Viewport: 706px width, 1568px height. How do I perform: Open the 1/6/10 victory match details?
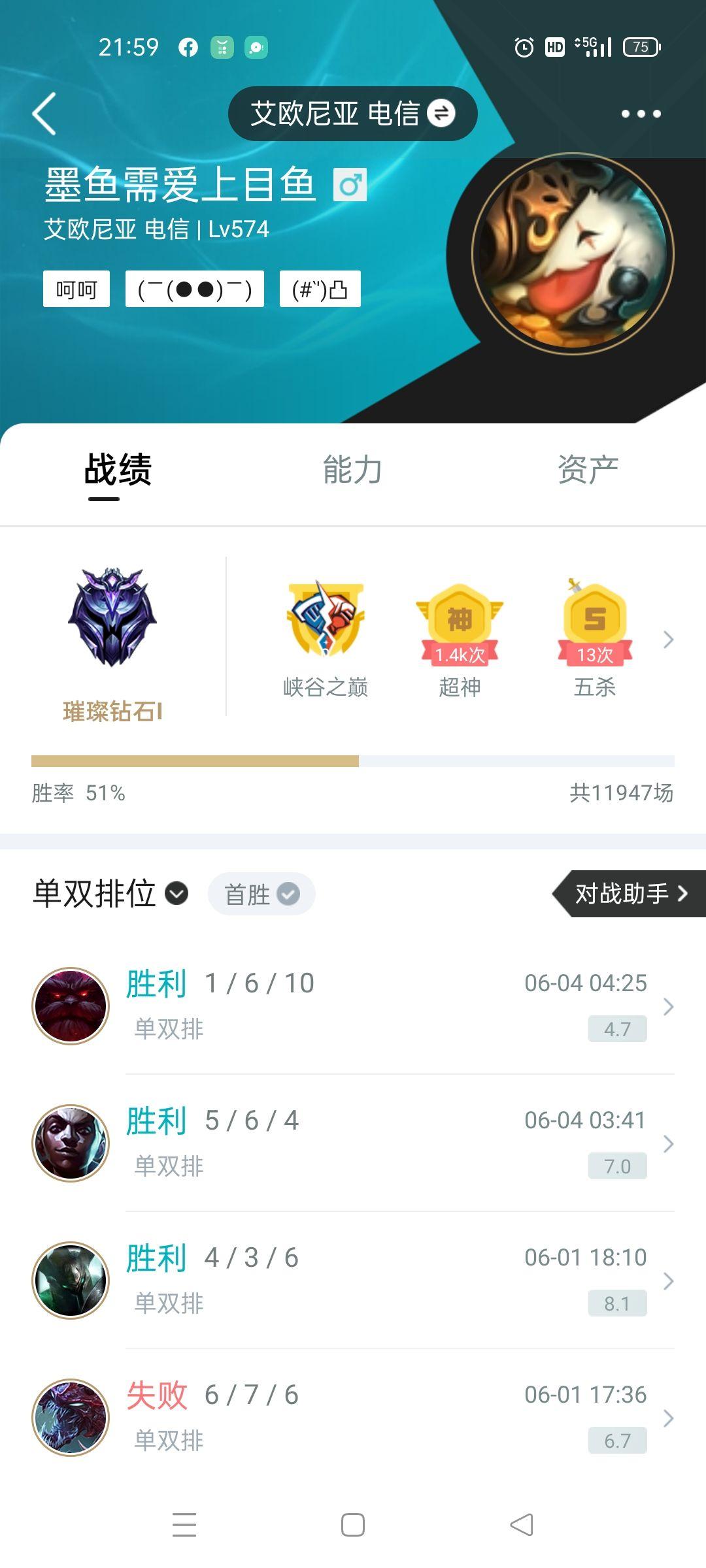pos(353,1006)
